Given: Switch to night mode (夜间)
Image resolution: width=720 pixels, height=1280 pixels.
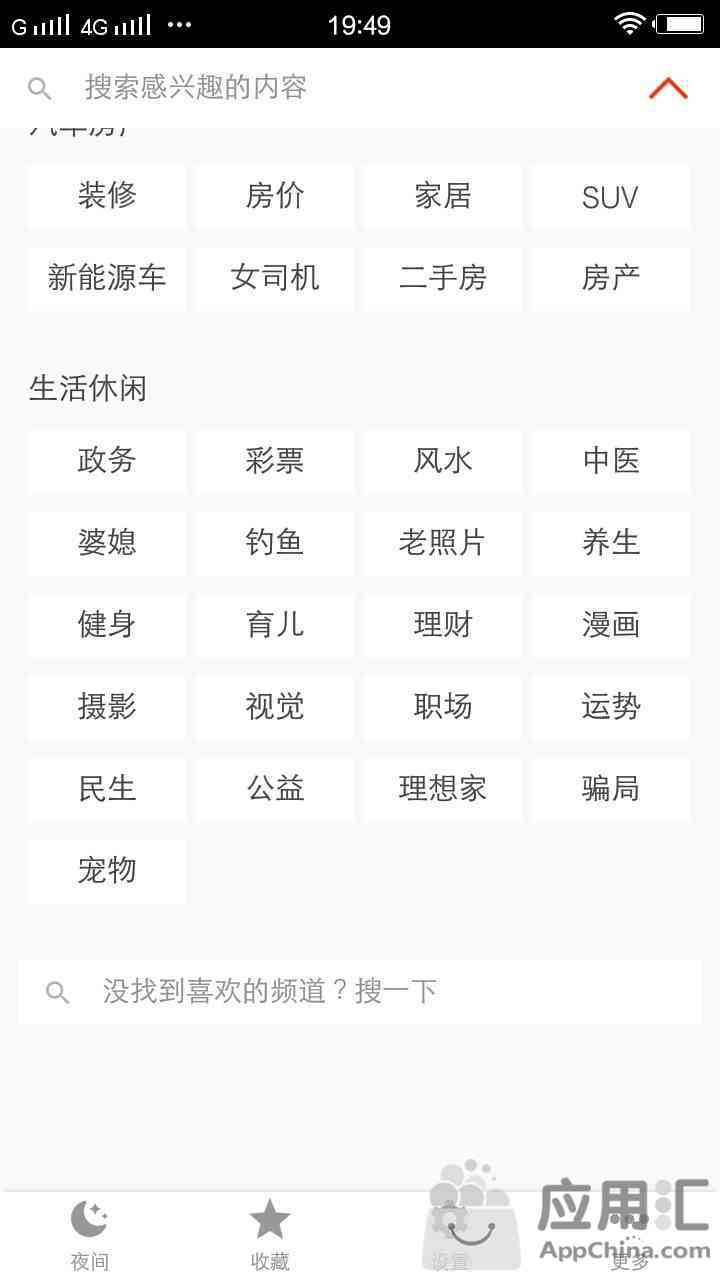Looking at the screenshot, I should [90, 1236].
